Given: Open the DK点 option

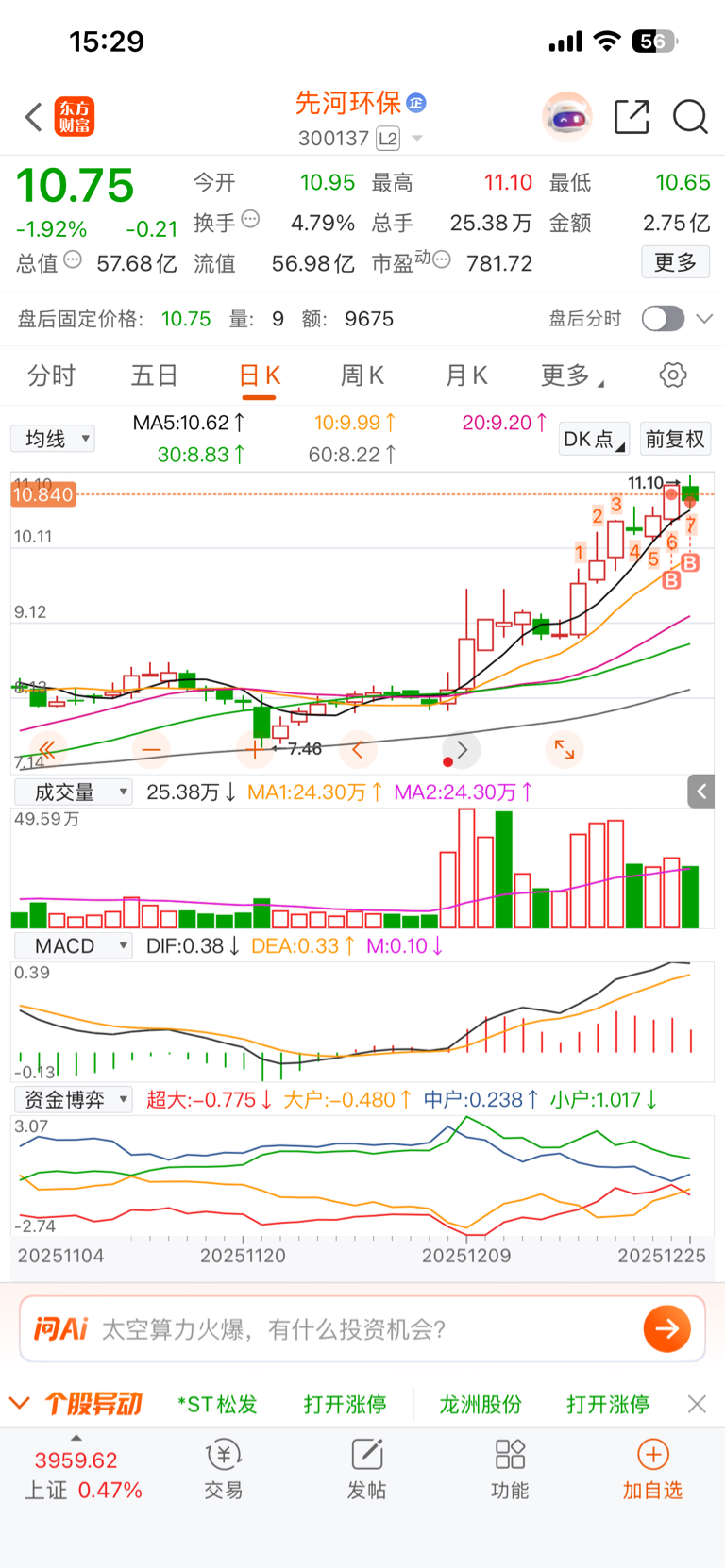Looking at the screenshot, I should (x=594, y=439).
